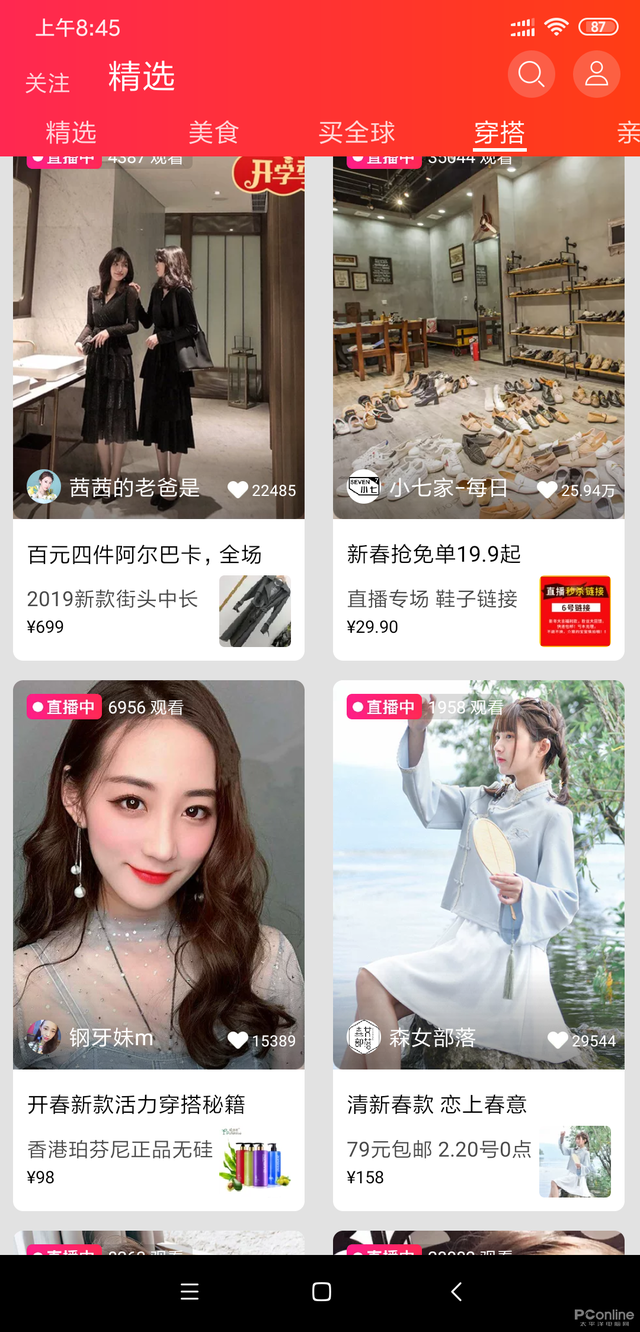Open 森女部落 live stream
The width and height of the screenshot is (640, 1332).
478,875
